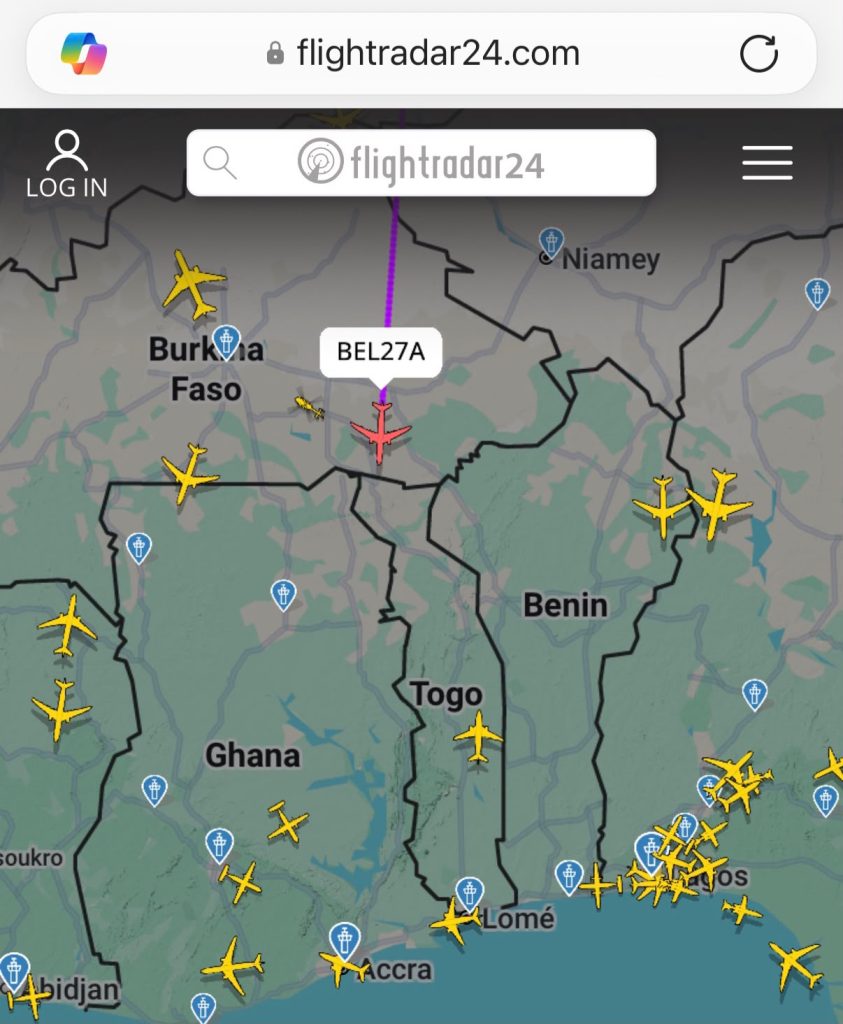This screenshot has width=843, height=1024.
Task: Reload the page in the browser
Action: click(759, 53)
